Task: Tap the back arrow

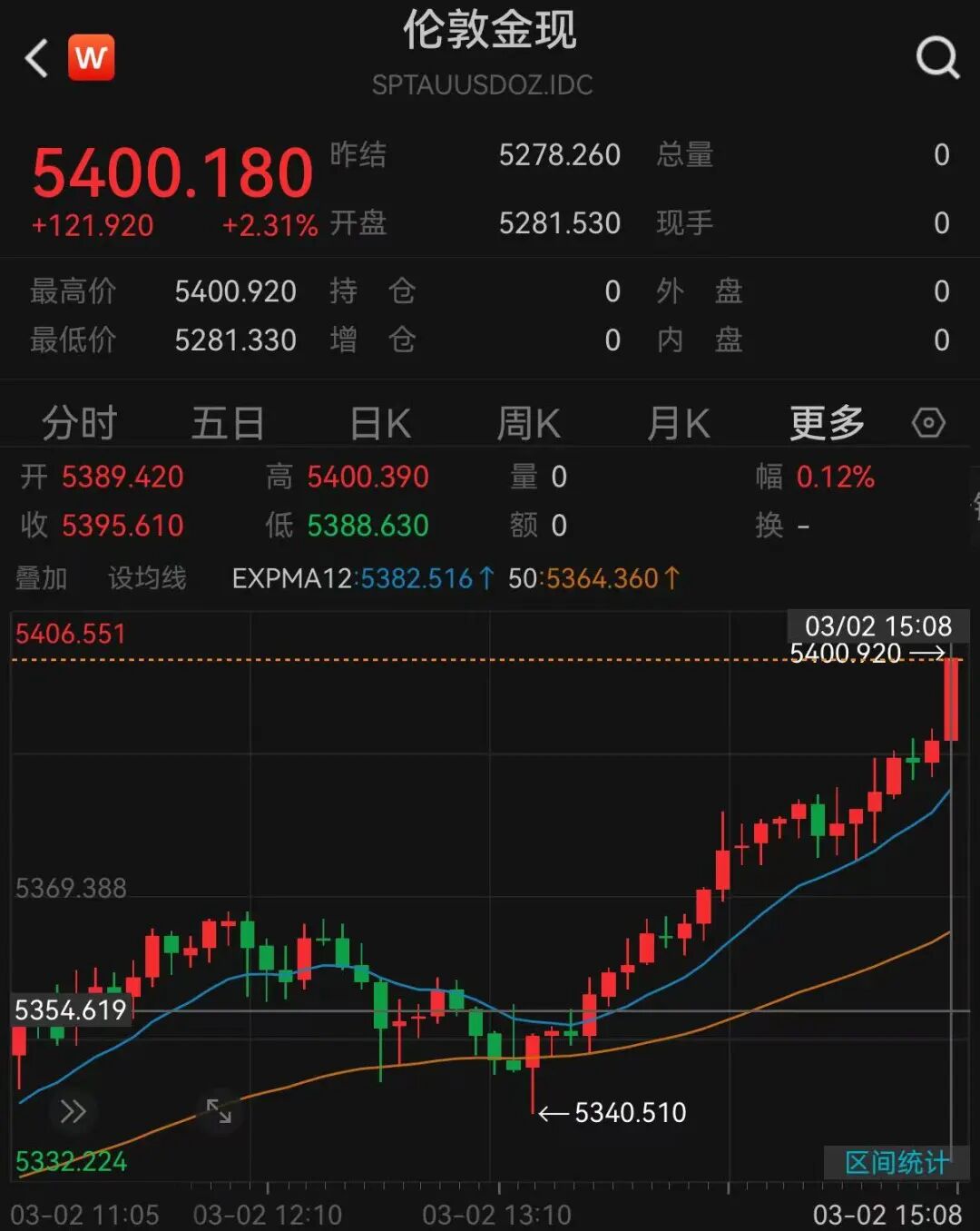Action: click(x=38, y=58)
